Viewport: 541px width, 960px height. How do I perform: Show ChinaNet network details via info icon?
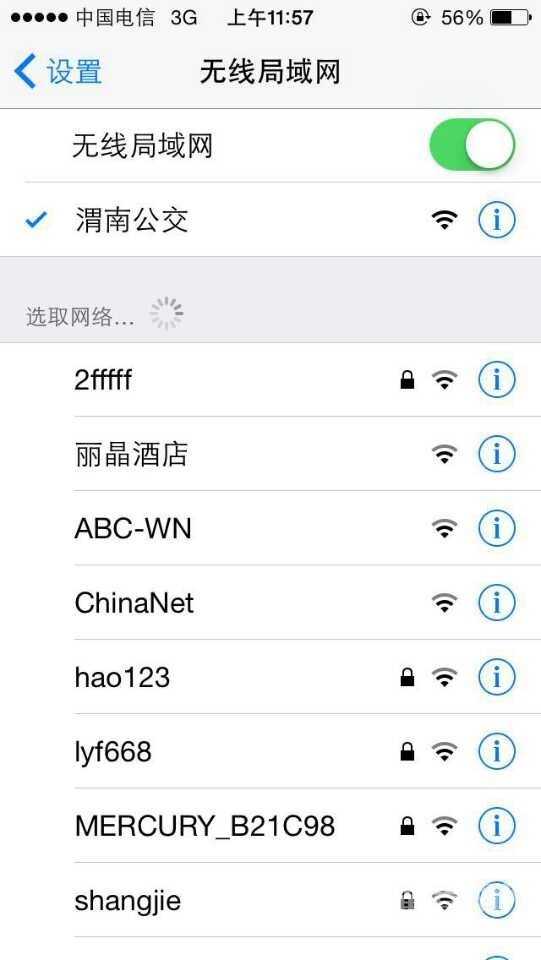[496, 603]
